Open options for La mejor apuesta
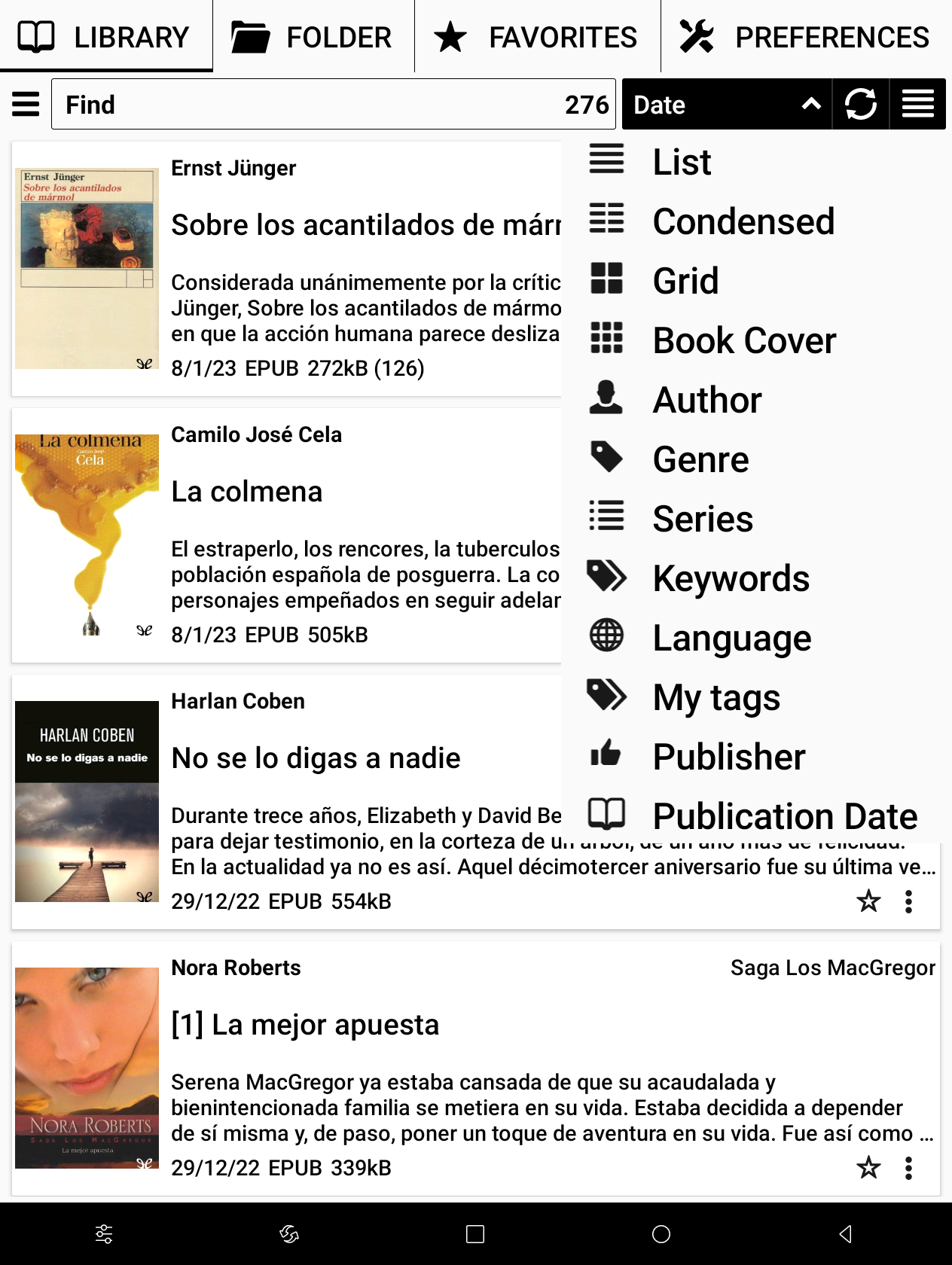 click(908, 1168)
